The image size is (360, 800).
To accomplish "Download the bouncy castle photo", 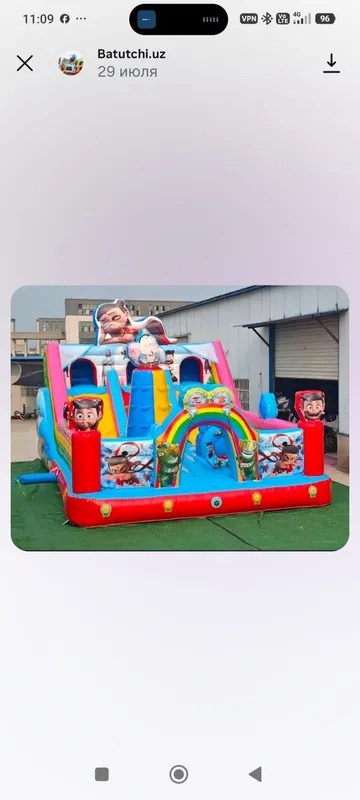I will (x=331, y=64).
